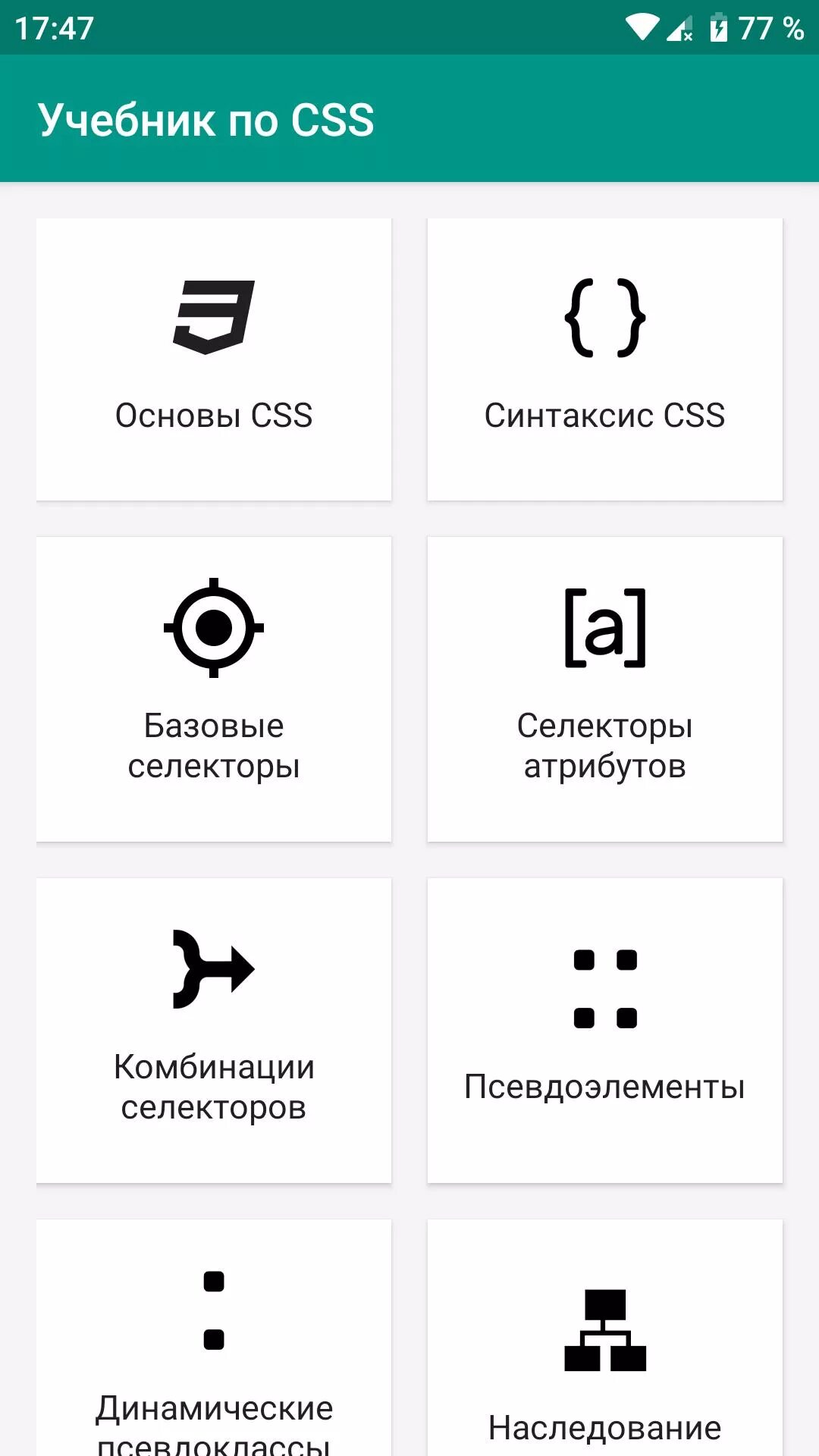Open Базовые селекторы lesson
The height and width of the screenshot is (1456, 819).
click(x=214, y=689)
